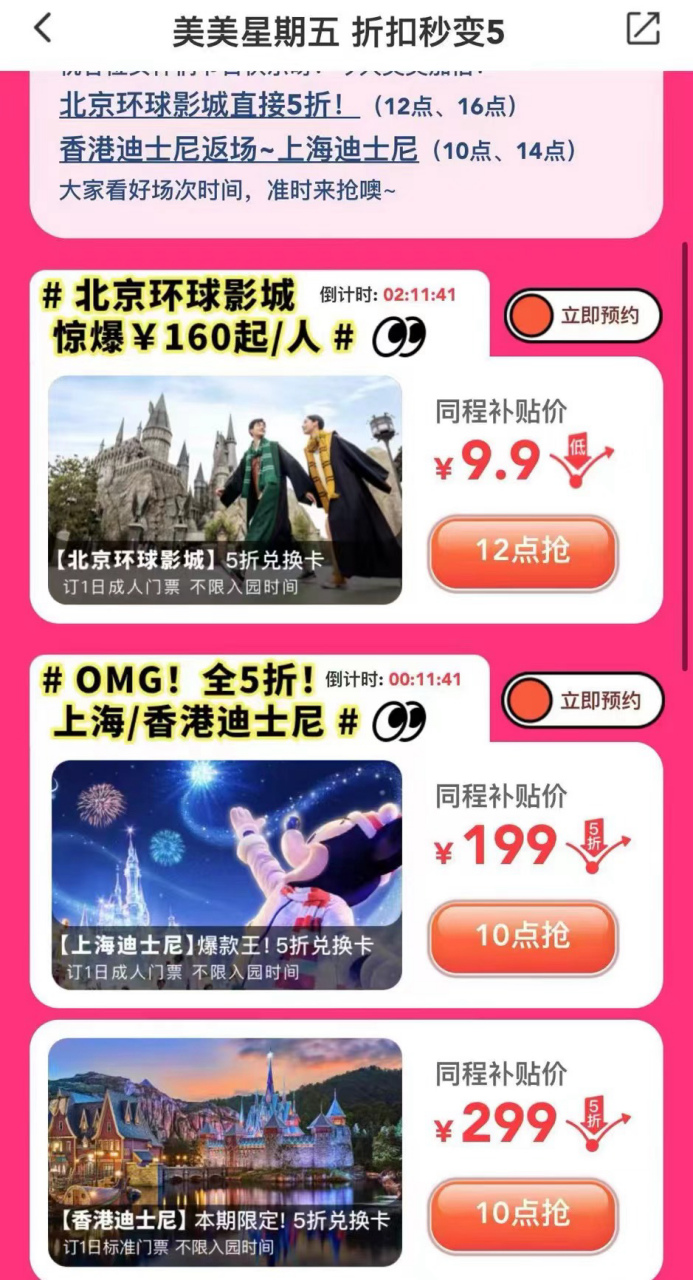Image resolution: width=693 pixels, height=1280 pixels.
Task: Open the 上海迪士尼 爆款王 card image
Action: 226,875
